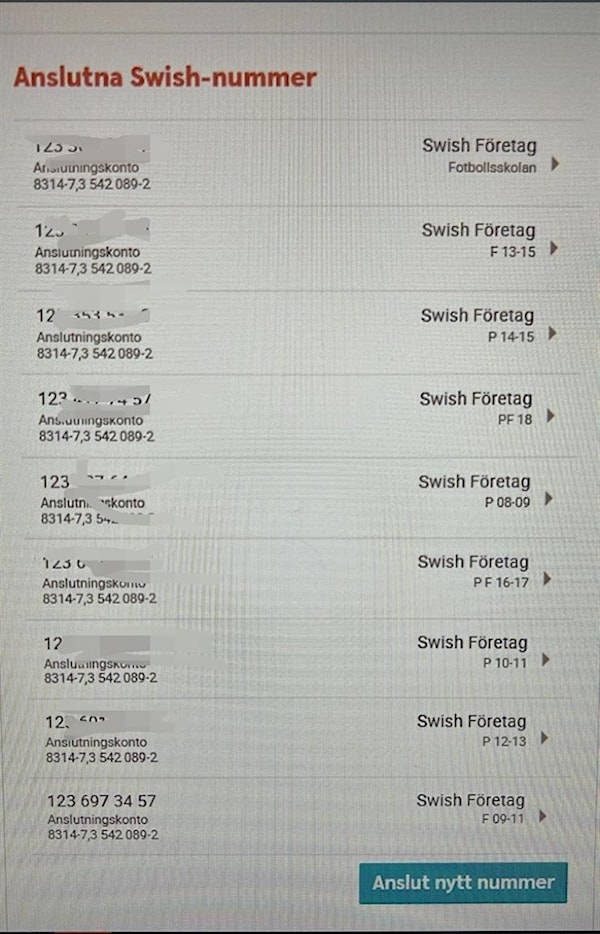Tap the Anslut nytt nummer button
This screenshot has height=934, width=600.
pyautogui.click(x=462, y=883)
